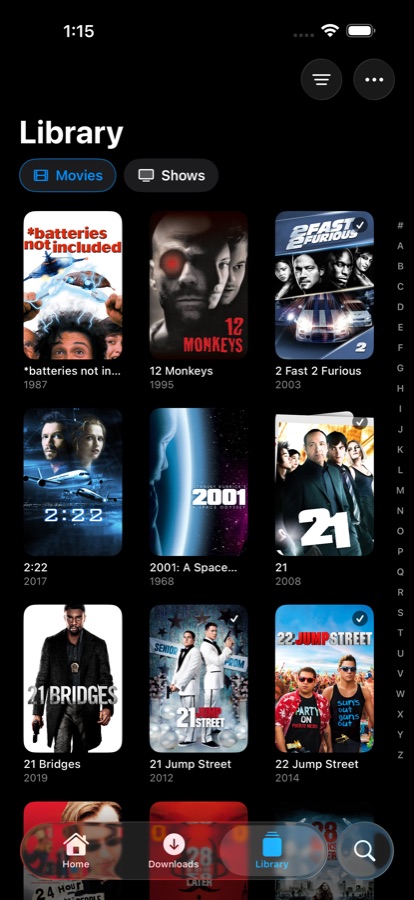Screen dimensions: 414x900
Task: Open the 12 Monkeys movie poster
Action: (x=199, y=285)
